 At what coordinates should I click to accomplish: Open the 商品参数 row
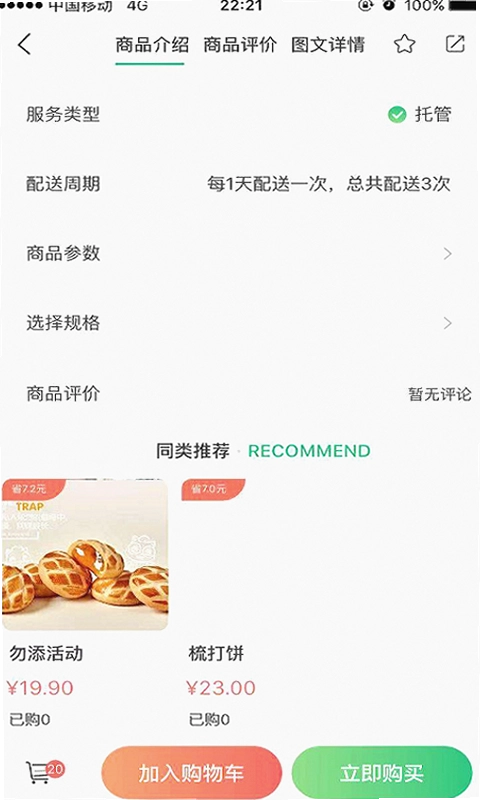(240, 254)
